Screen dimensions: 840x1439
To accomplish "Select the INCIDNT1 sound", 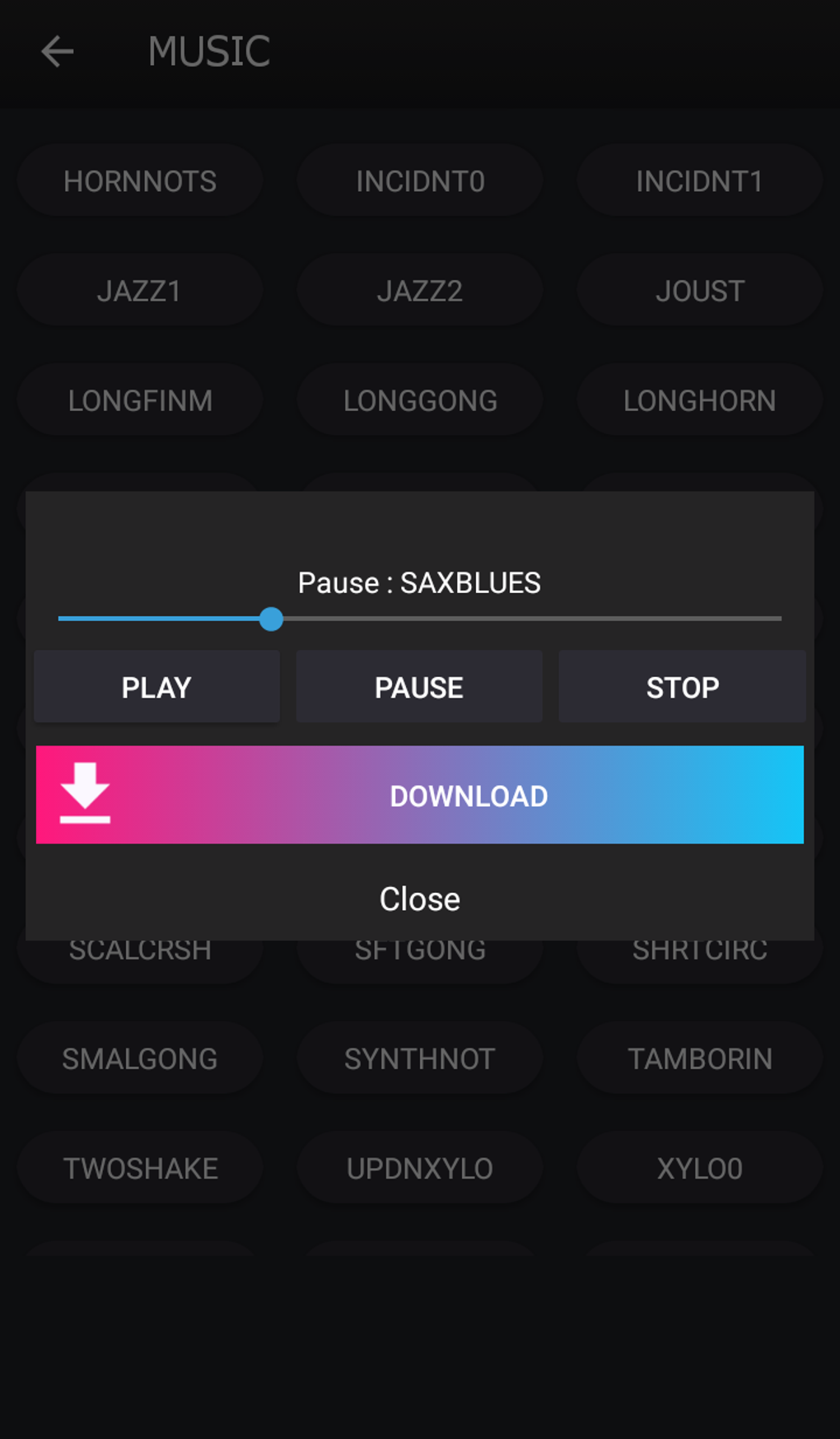I will pos(698,180).
